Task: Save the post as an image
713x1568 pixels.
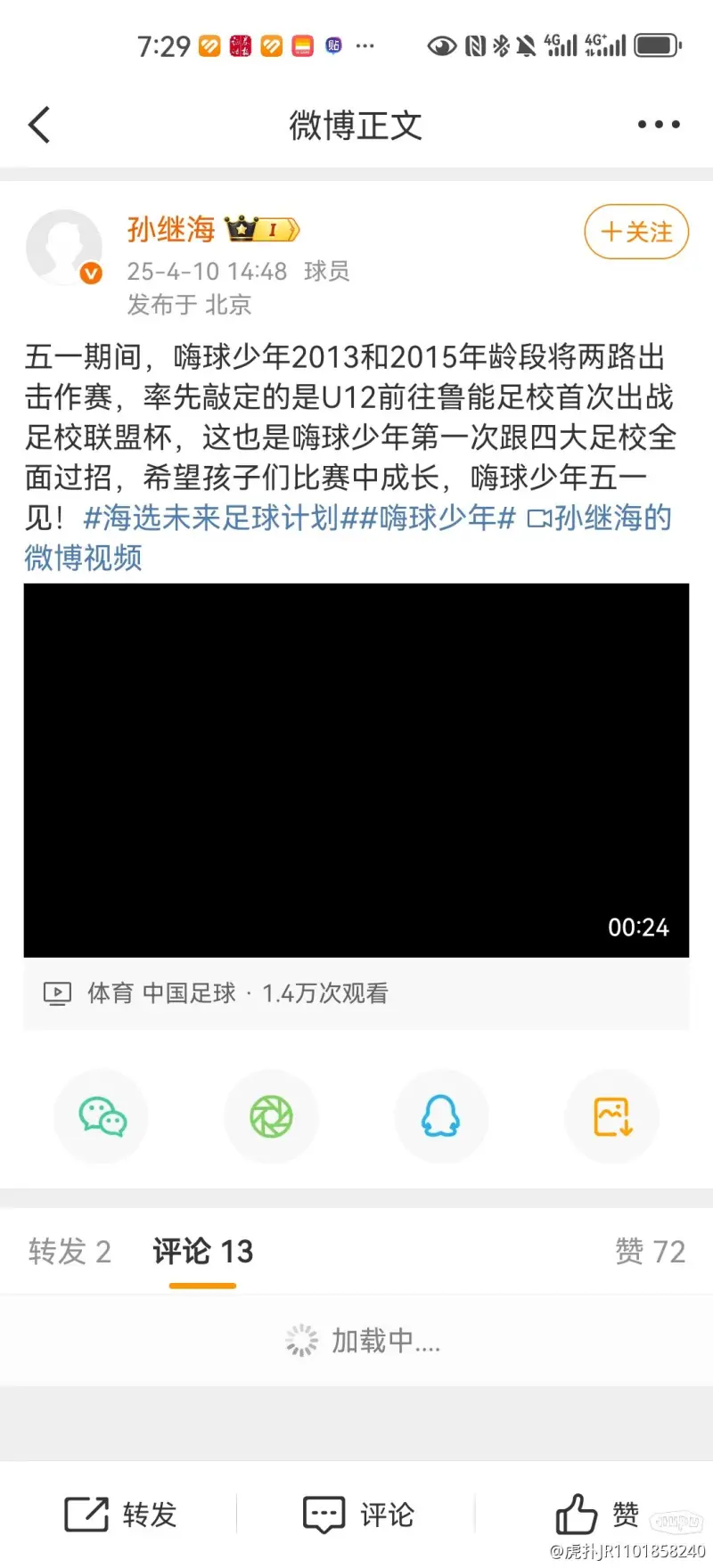Action: tap(612, 1116)
